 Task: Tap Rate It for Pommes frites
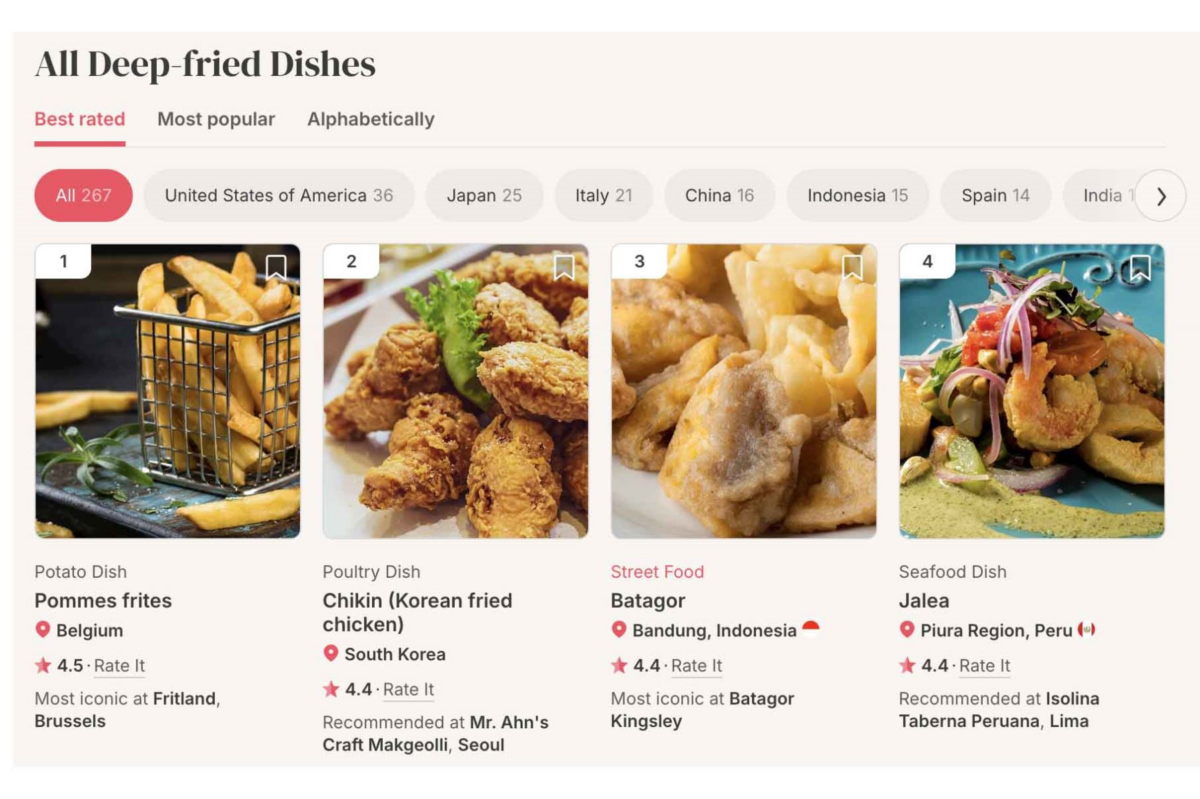119,666
